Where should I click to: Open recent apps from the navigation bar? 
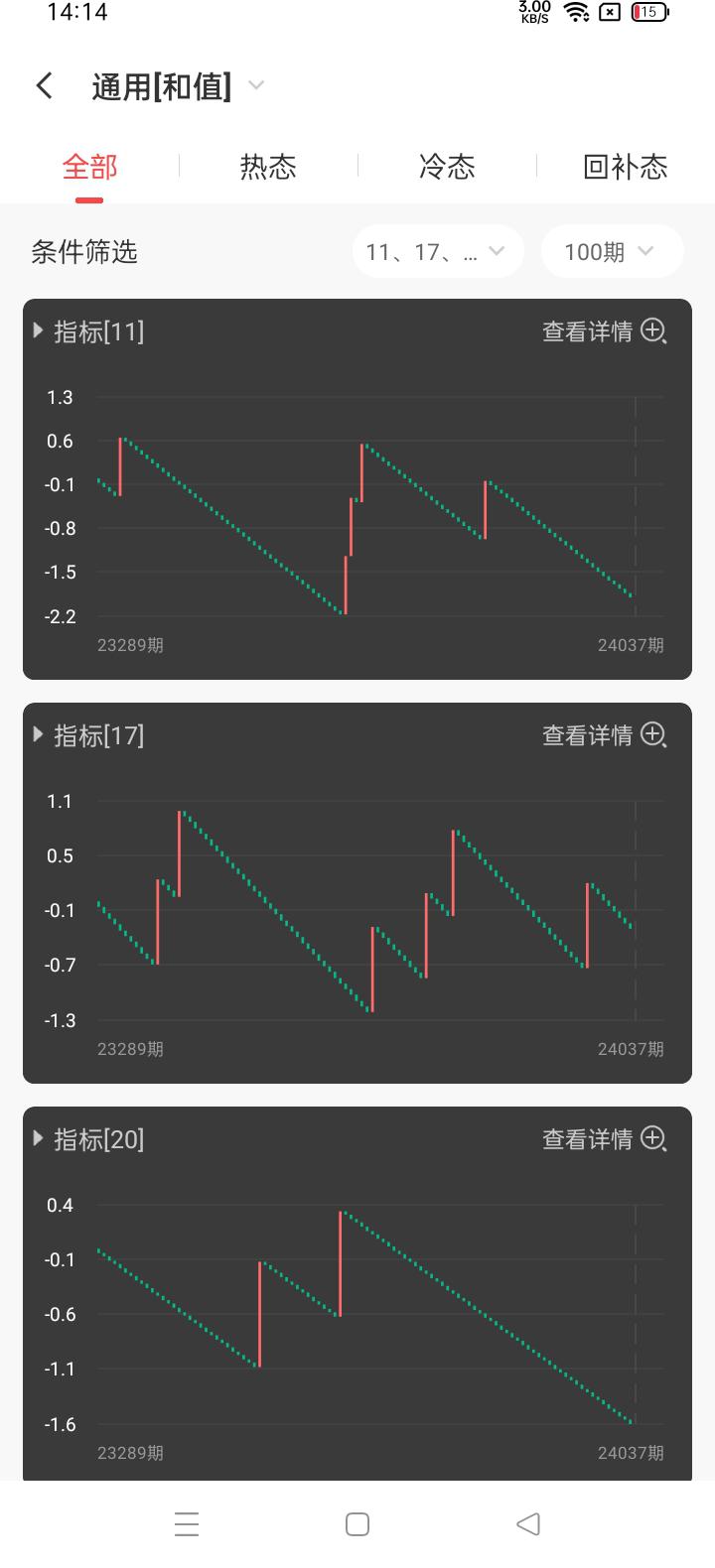[187, 1524]
